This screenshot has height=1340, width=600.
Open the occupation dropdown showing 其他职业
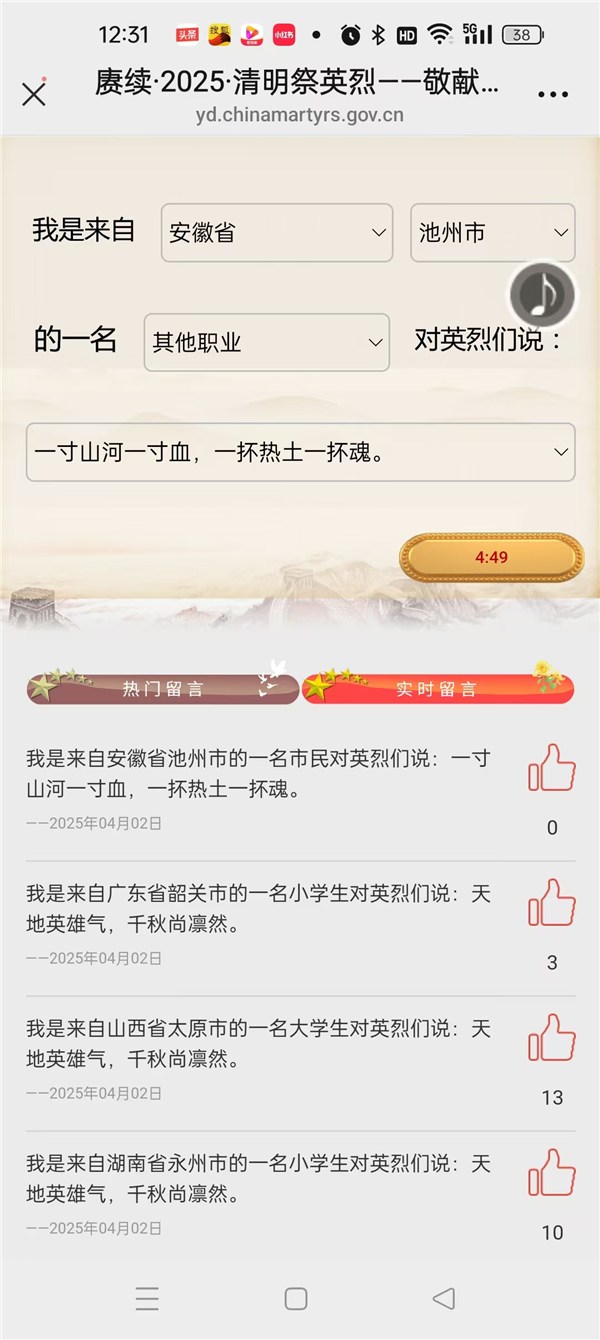point(266,342)
